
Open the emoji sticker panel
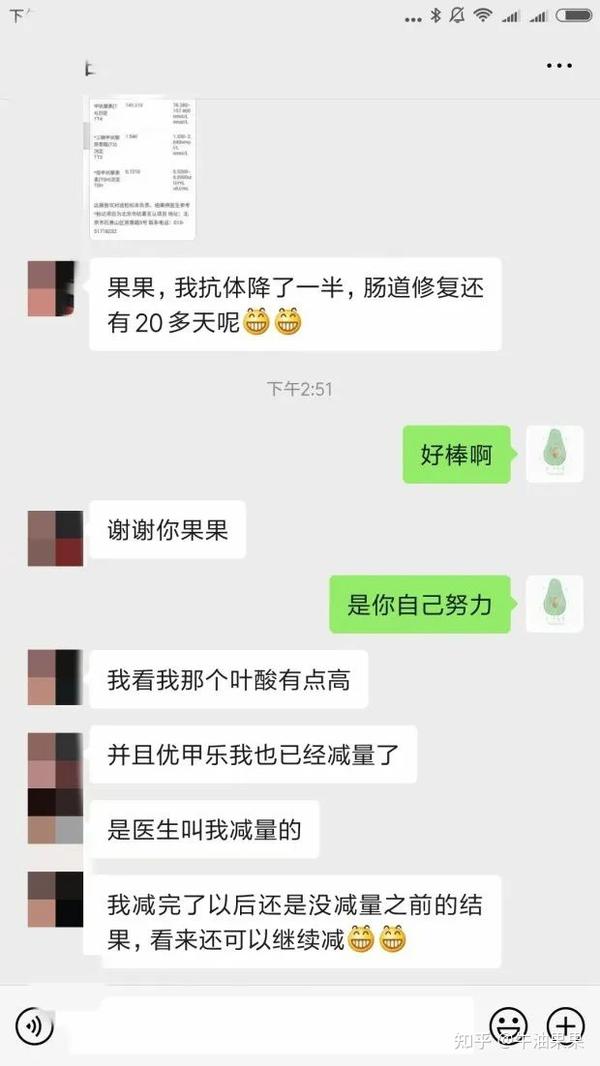pyautogui.click(x=508, y=1026)
